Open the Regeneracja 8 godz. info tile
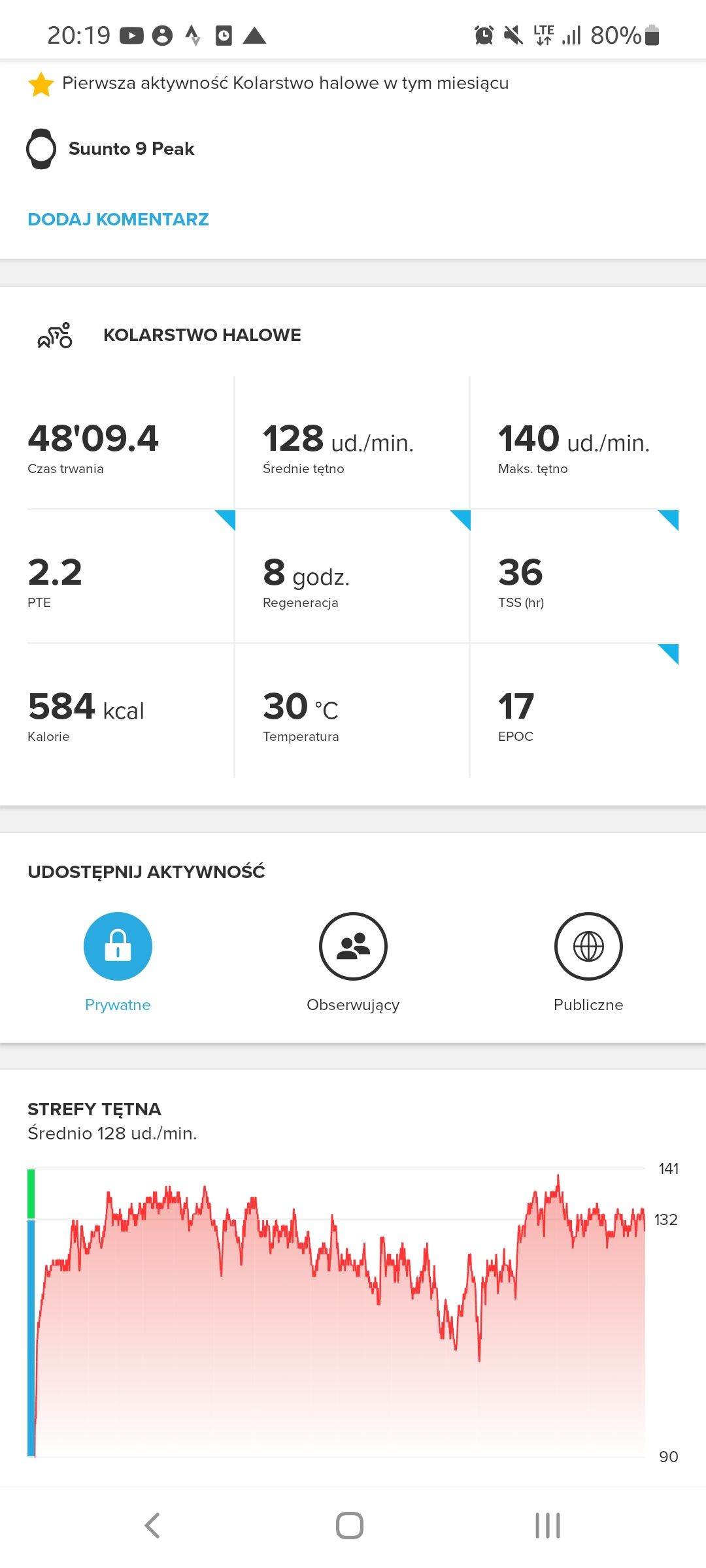The image size is (706, 1568). pyautogui.click(x=352, y=578)
